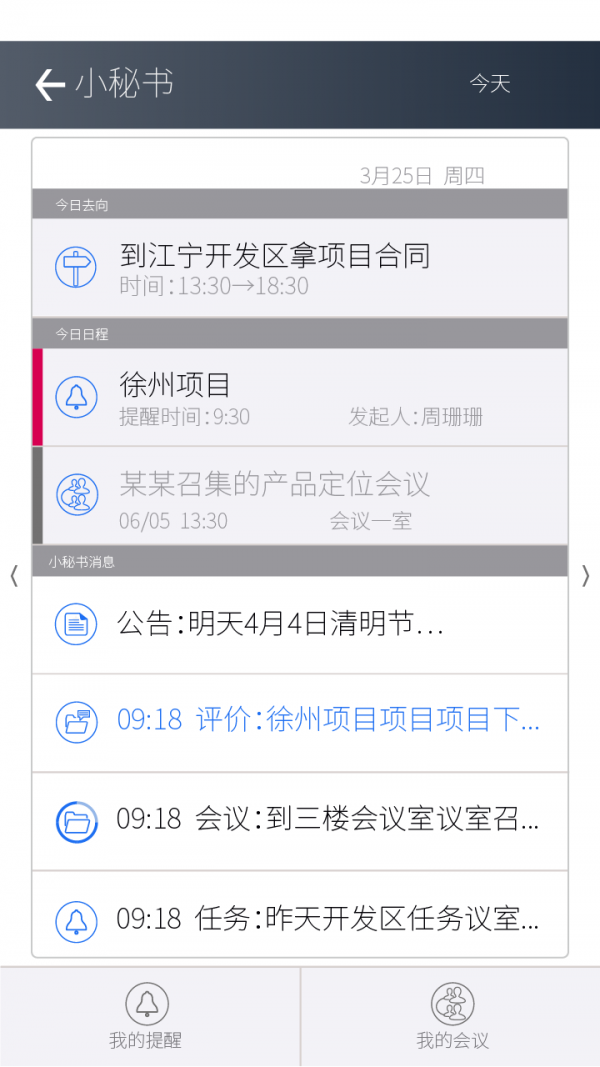
Task: Open the 09:18 评价 徐州项目 message
Action: [x=300, y=723]
